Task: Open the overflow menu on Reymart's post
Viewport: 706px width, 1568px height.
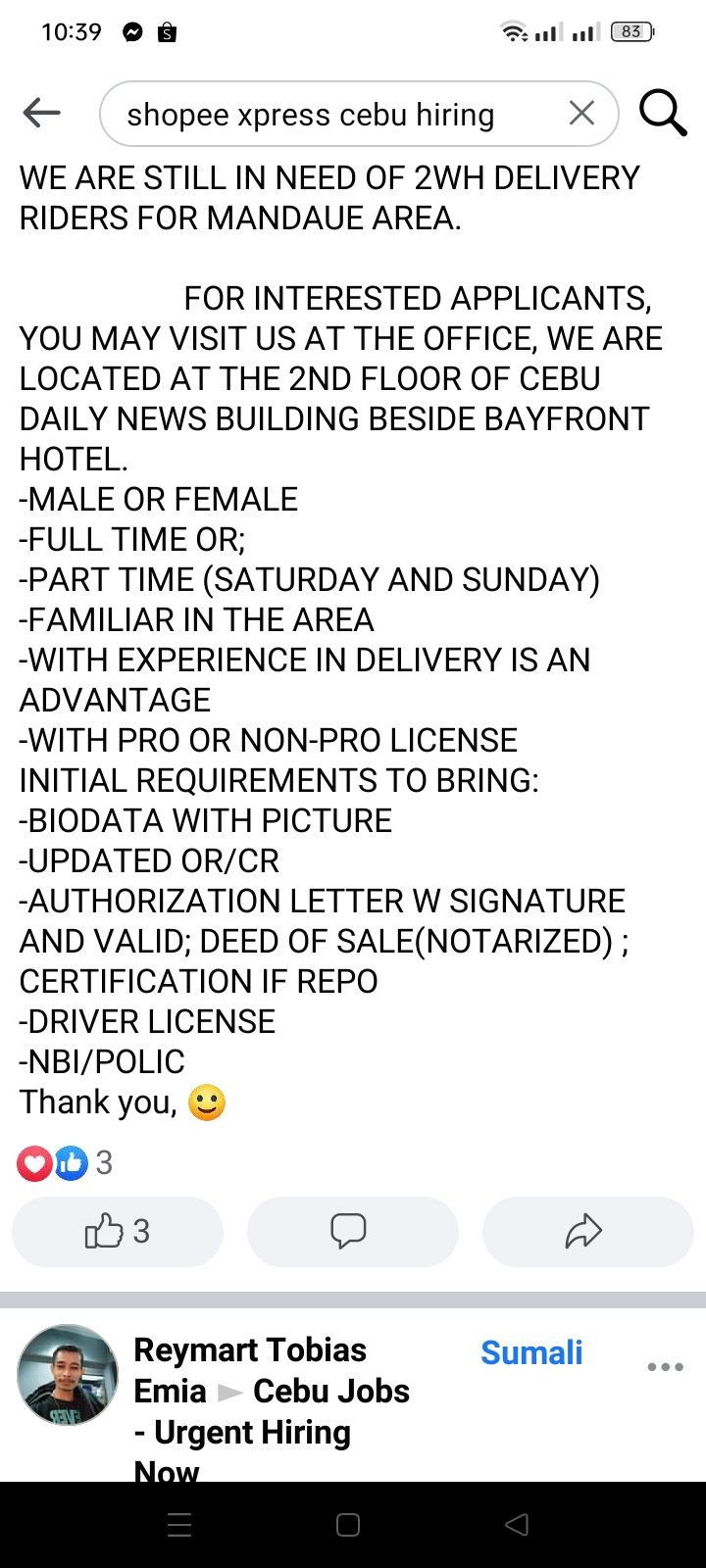Action: coord(665,1367)
